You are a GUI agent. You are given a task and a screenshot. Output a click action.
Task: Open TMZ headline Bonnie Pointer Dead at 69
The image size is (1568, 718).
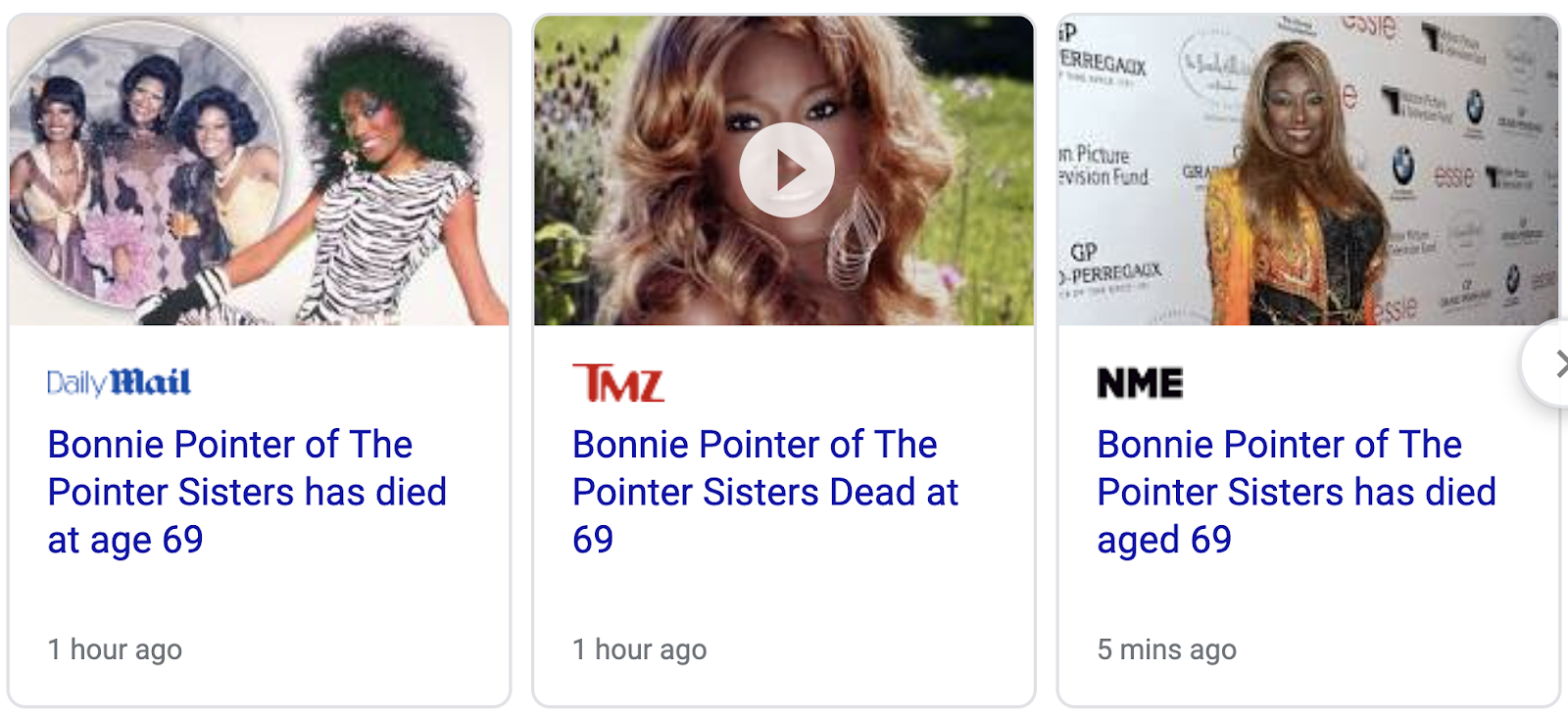click(x=765, y=492)
